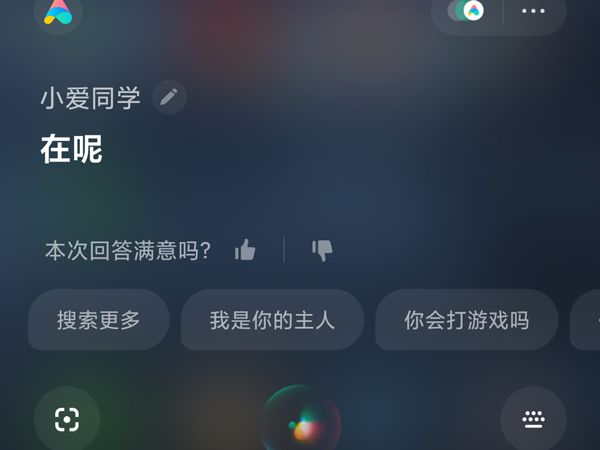
Task: Select the 搜索更多 suggestion chip
Action: 99,320
